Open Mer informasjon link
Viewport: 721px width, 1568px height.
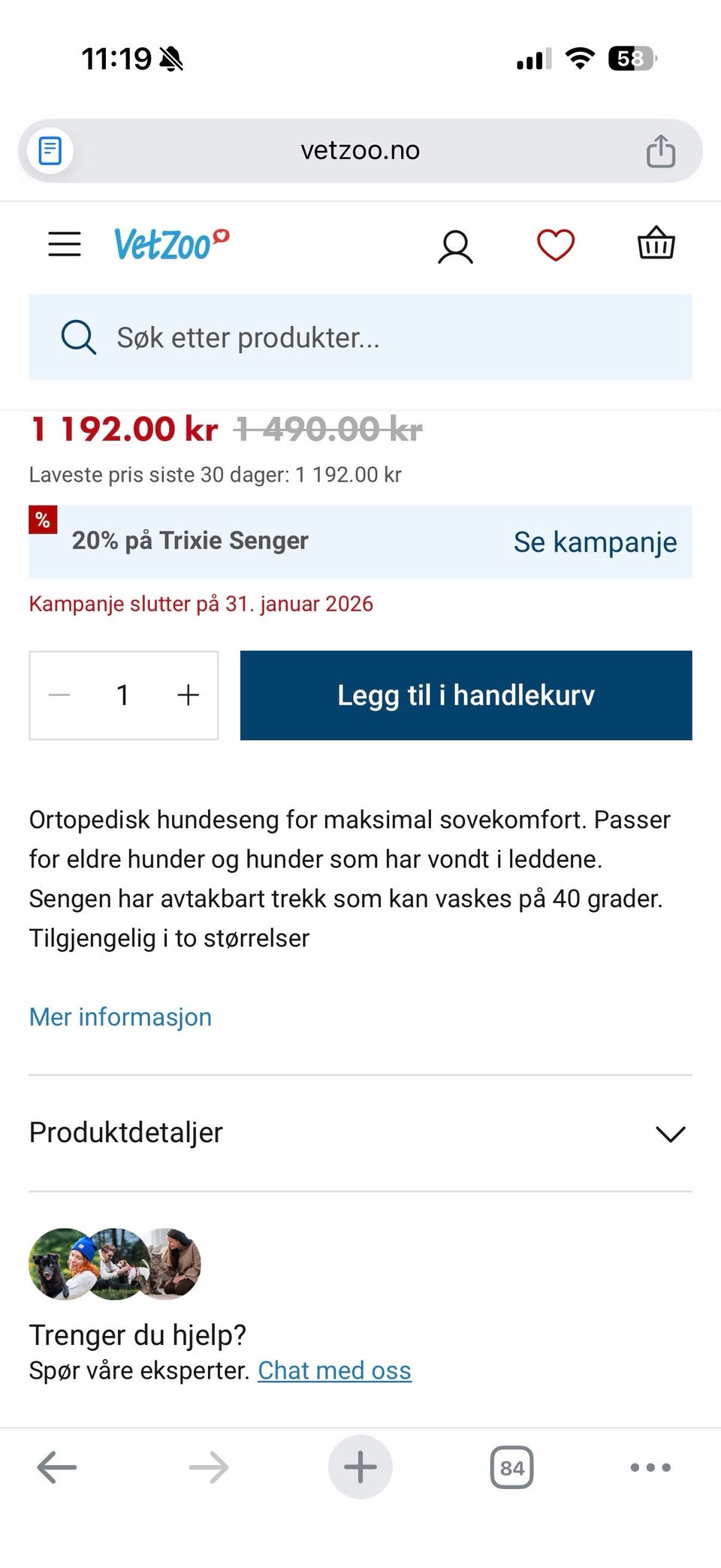tap(119, 1017)
